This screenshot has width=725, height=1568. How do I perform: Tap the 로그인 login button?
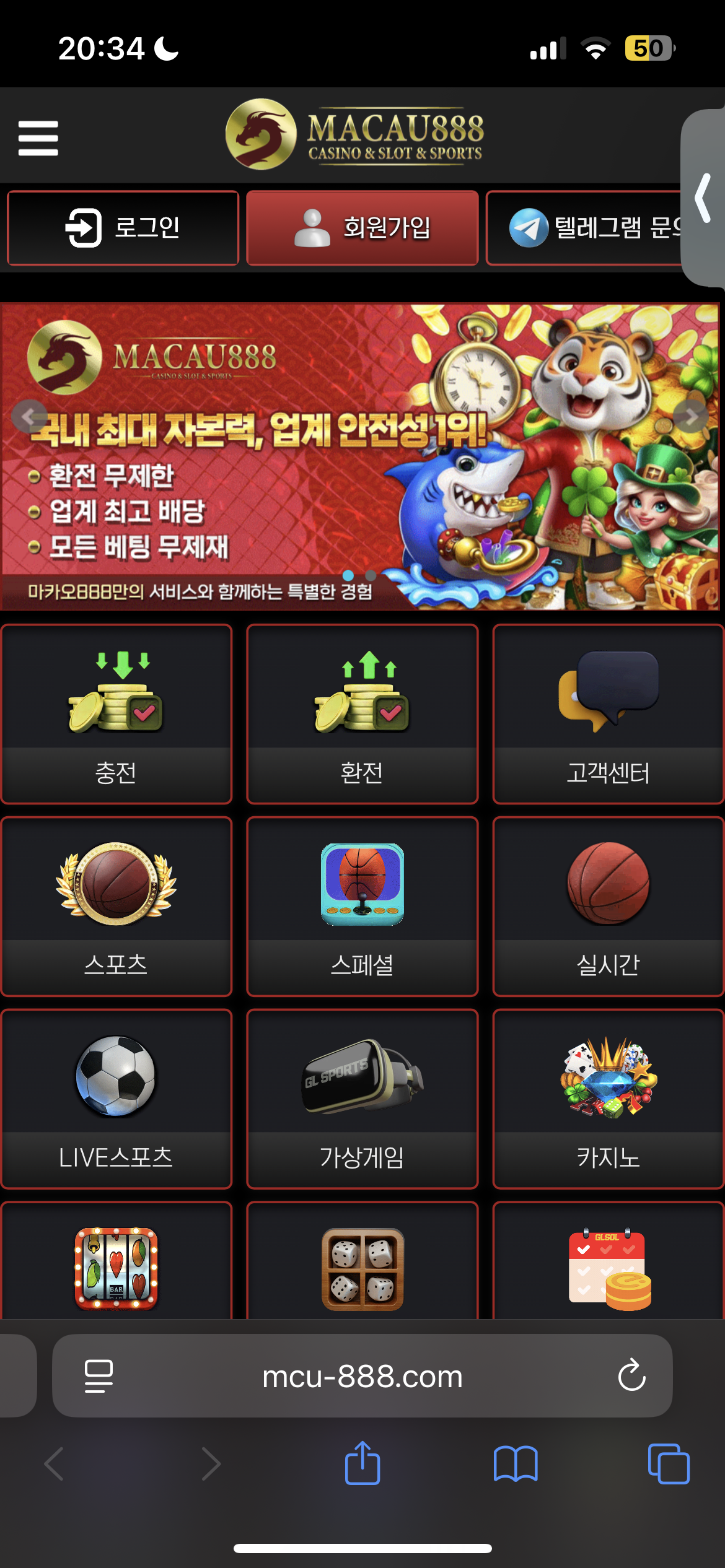click(x=123, y=228)
